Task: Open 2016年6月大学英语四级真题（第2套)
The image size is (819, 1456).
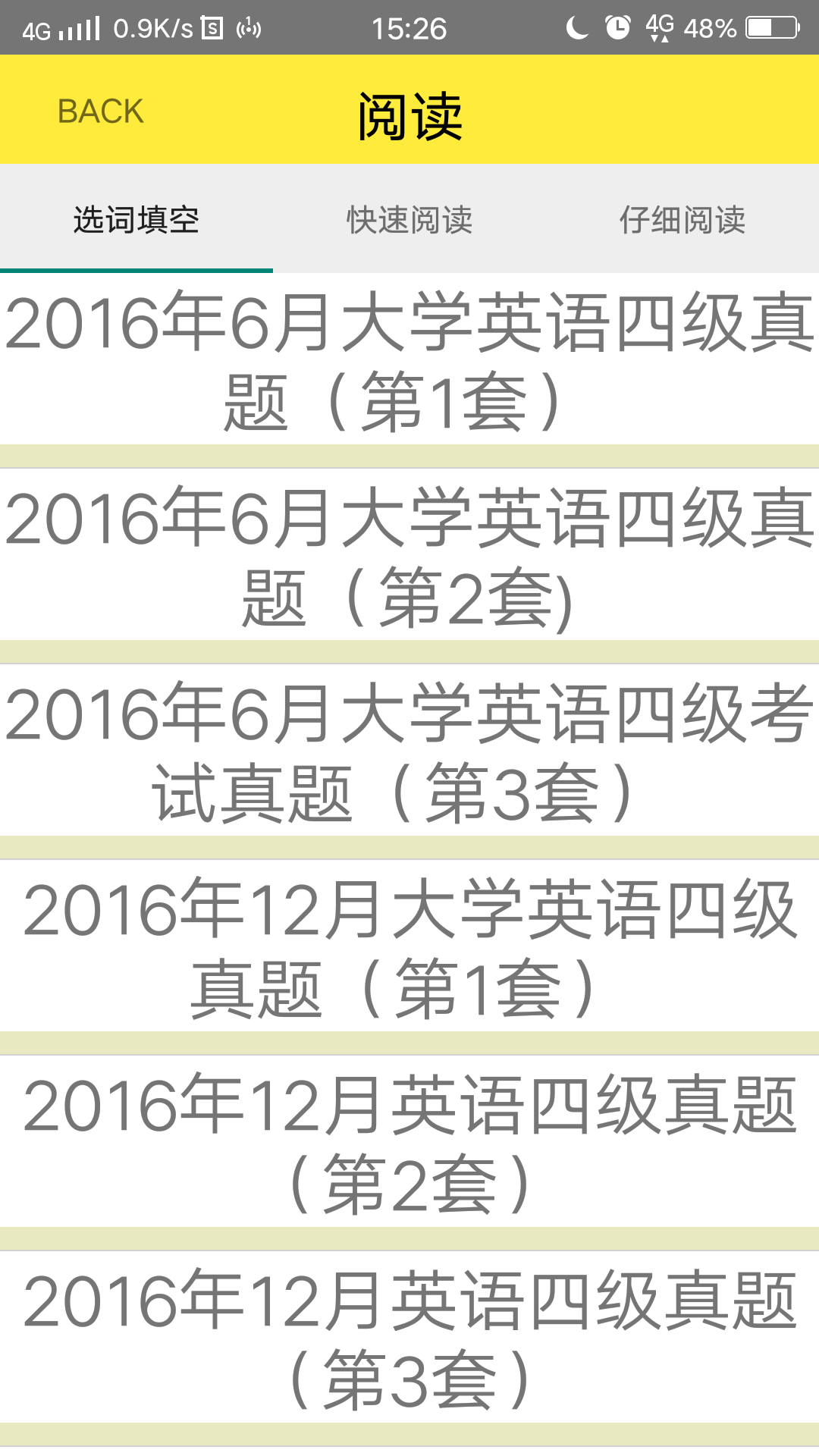Action: (x=409, y=556)
